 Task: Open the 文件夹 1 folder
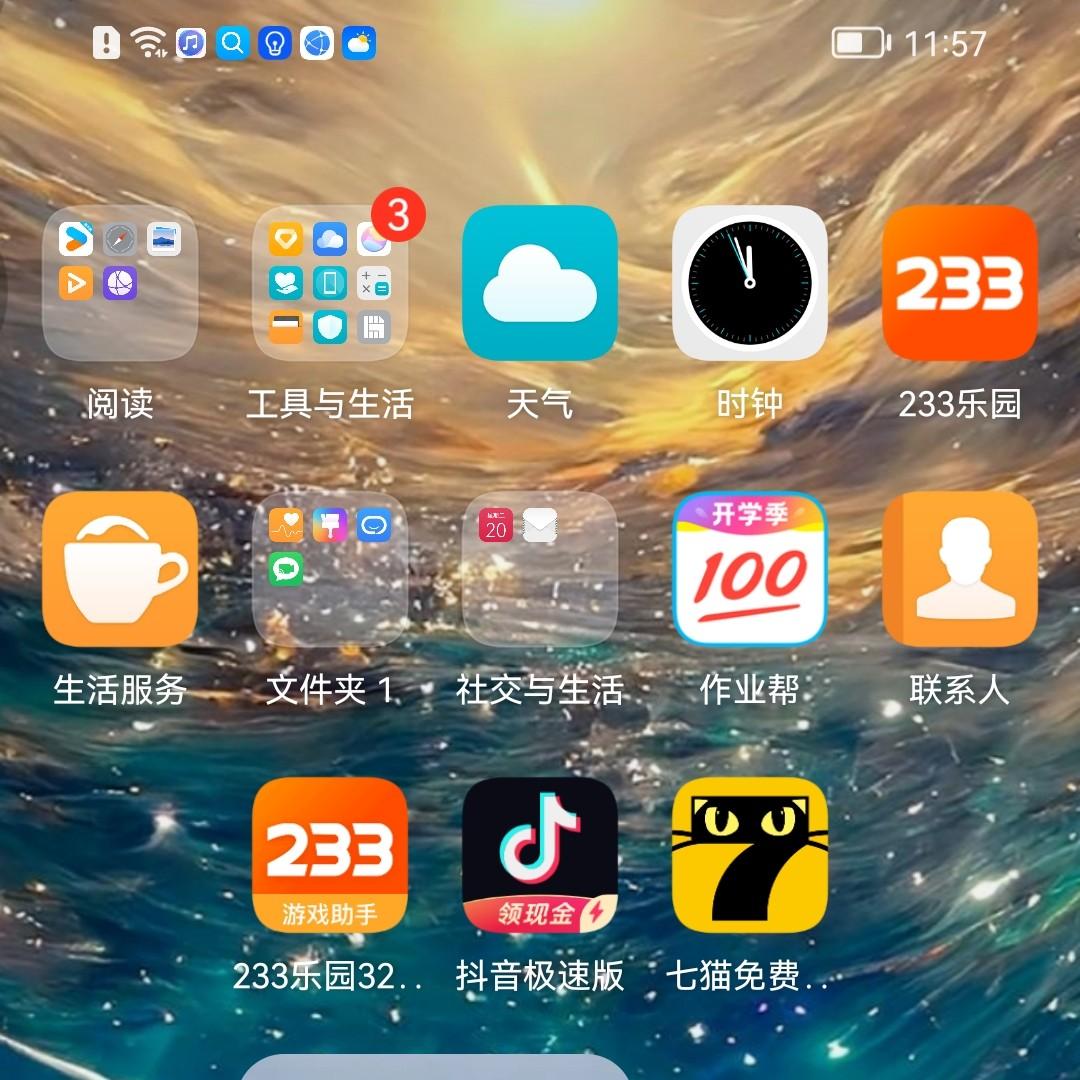pyautogui.click(x=330, y=569)
